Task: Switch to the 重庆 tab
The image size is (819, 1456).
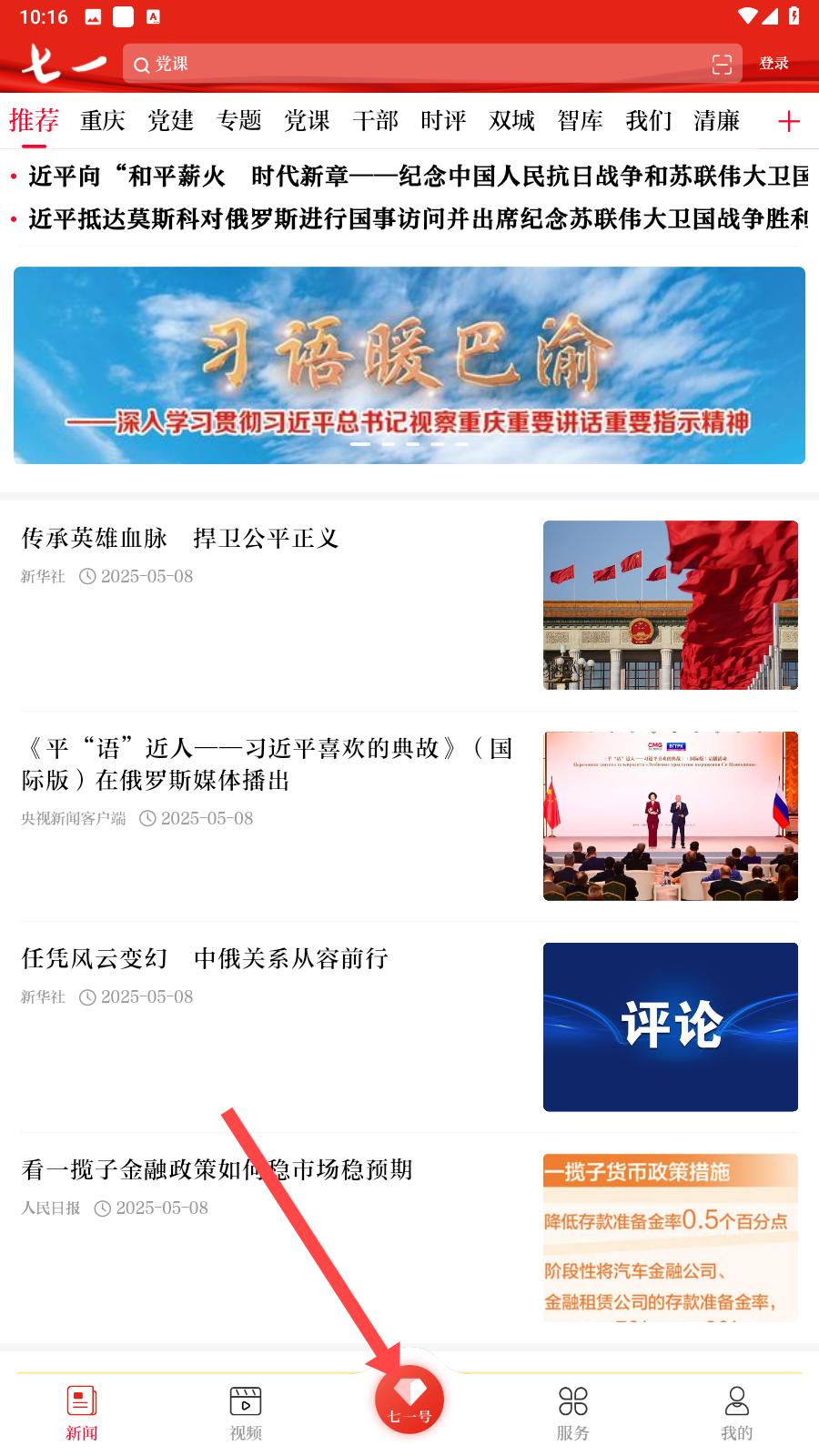Action: click(x=102, y=120)
